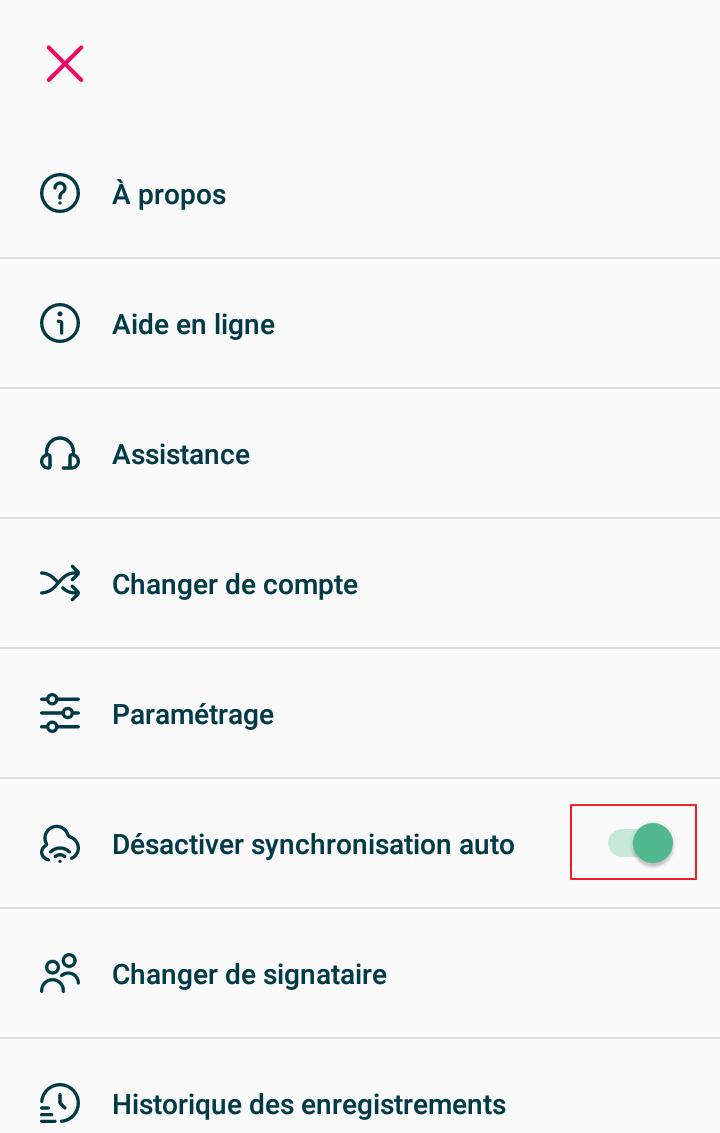This screenshot has height=1133, width=720.
Task: Open the Paramétrage settings
Action: click(193, 714)
